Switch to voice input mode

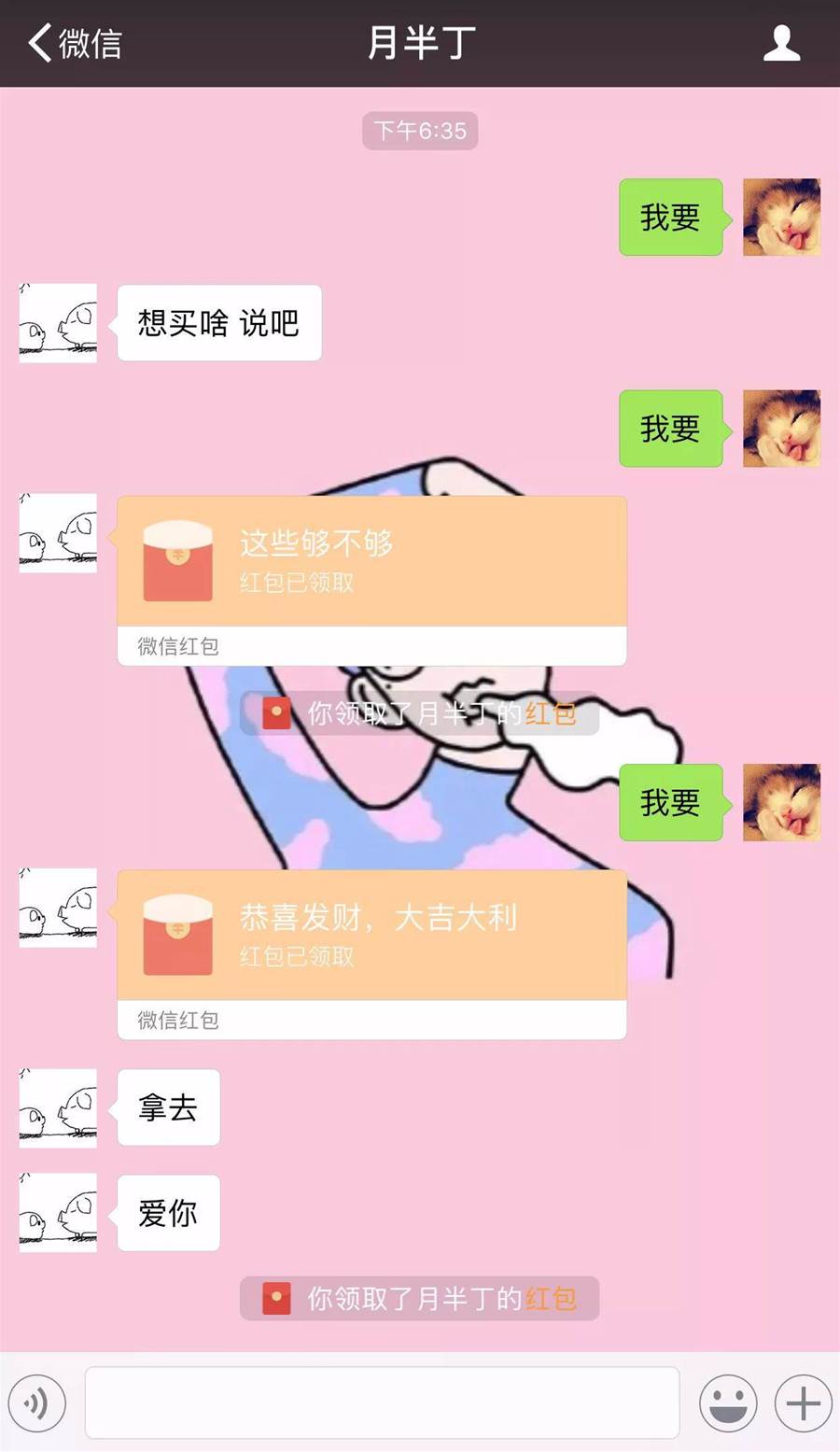click(37, 1403)
